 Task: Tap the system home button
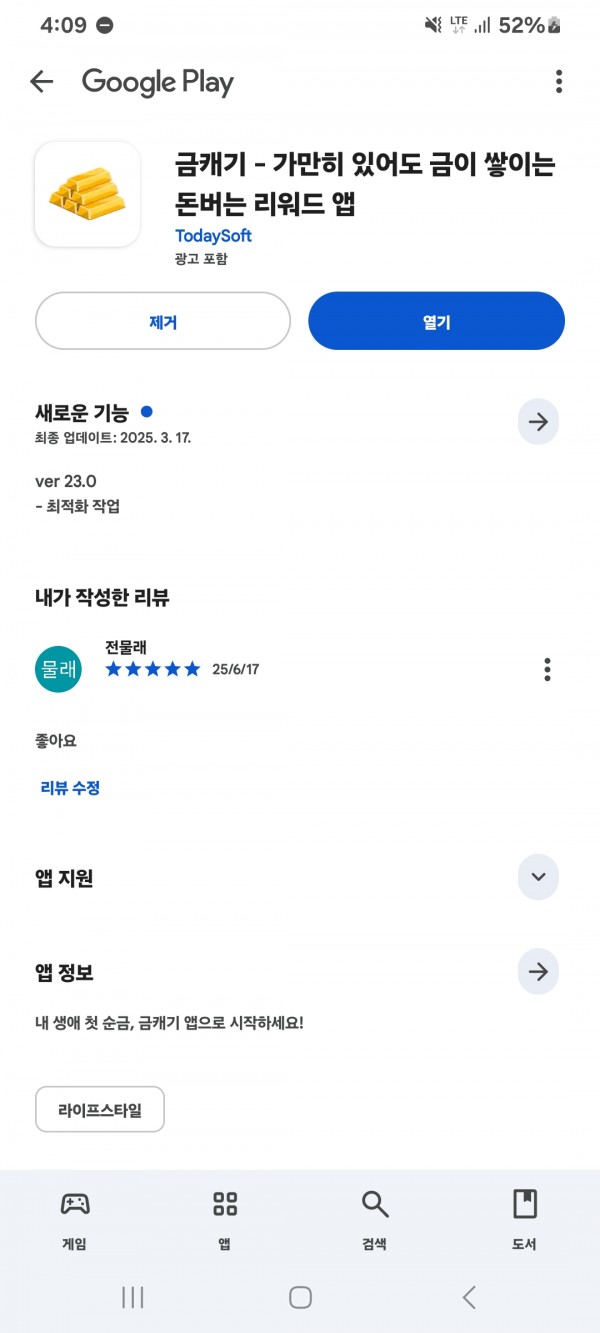click(300, 1297)
